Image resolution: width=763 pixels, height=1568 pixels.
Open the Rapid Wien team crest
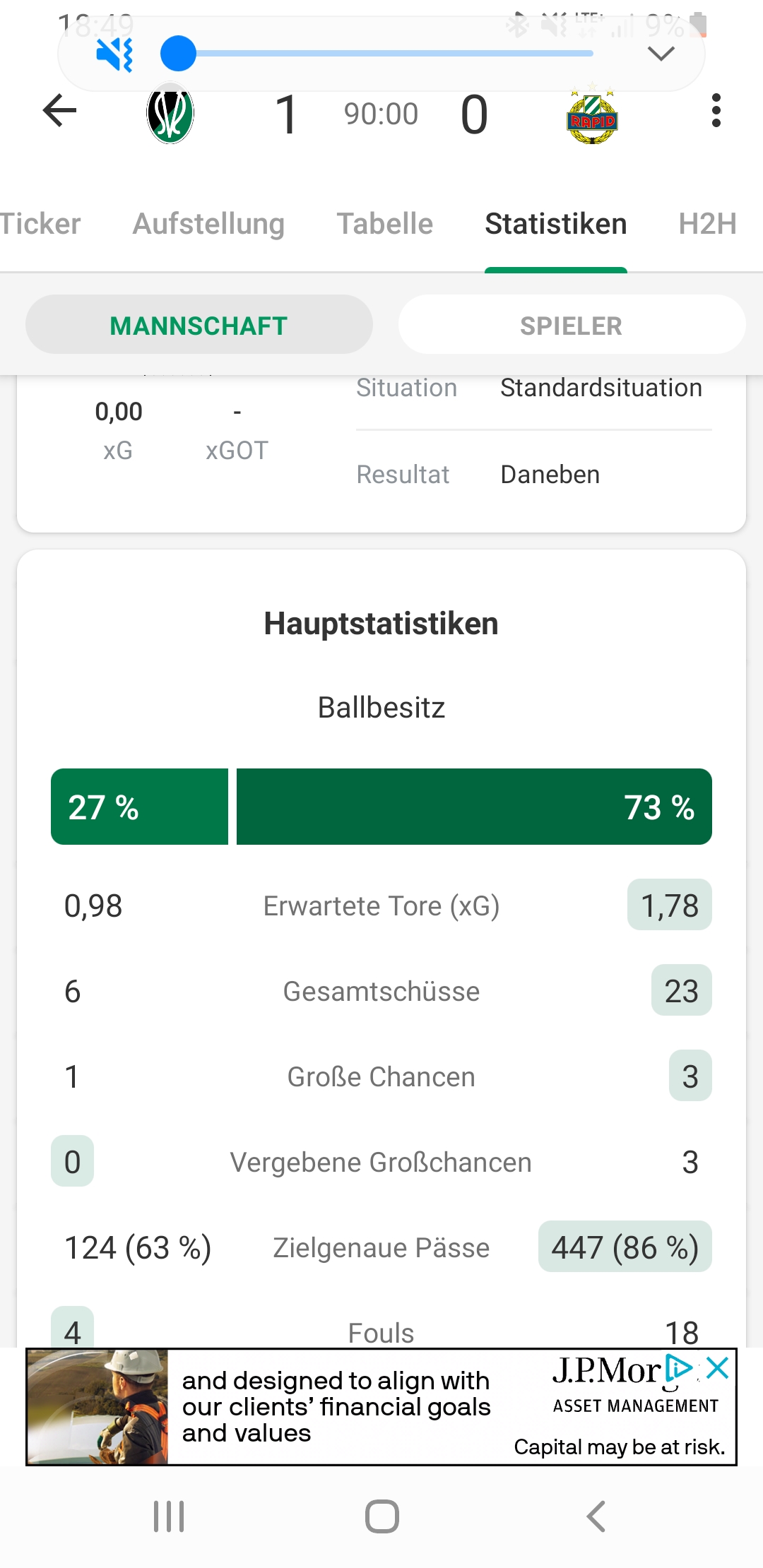592,114
